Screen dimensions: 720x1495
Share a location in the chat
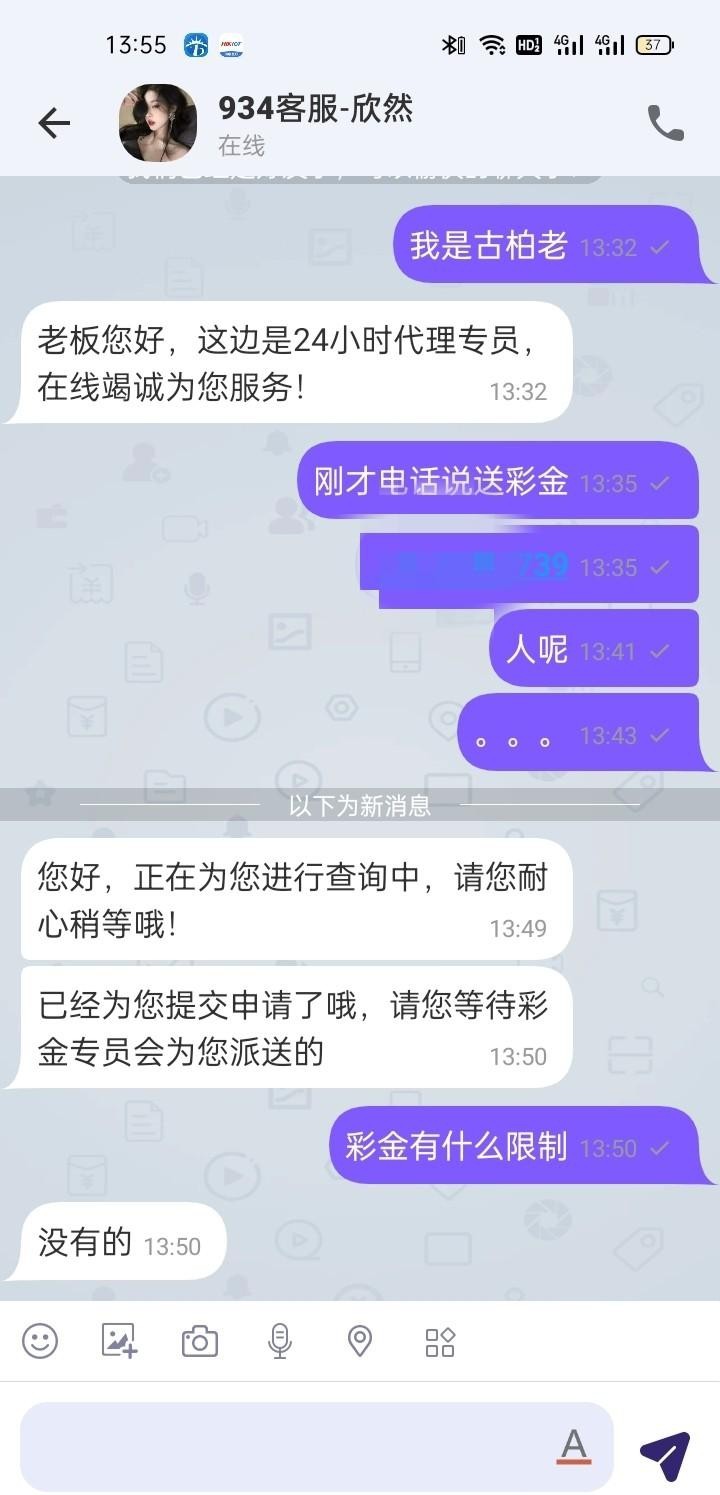[360, 1341]
